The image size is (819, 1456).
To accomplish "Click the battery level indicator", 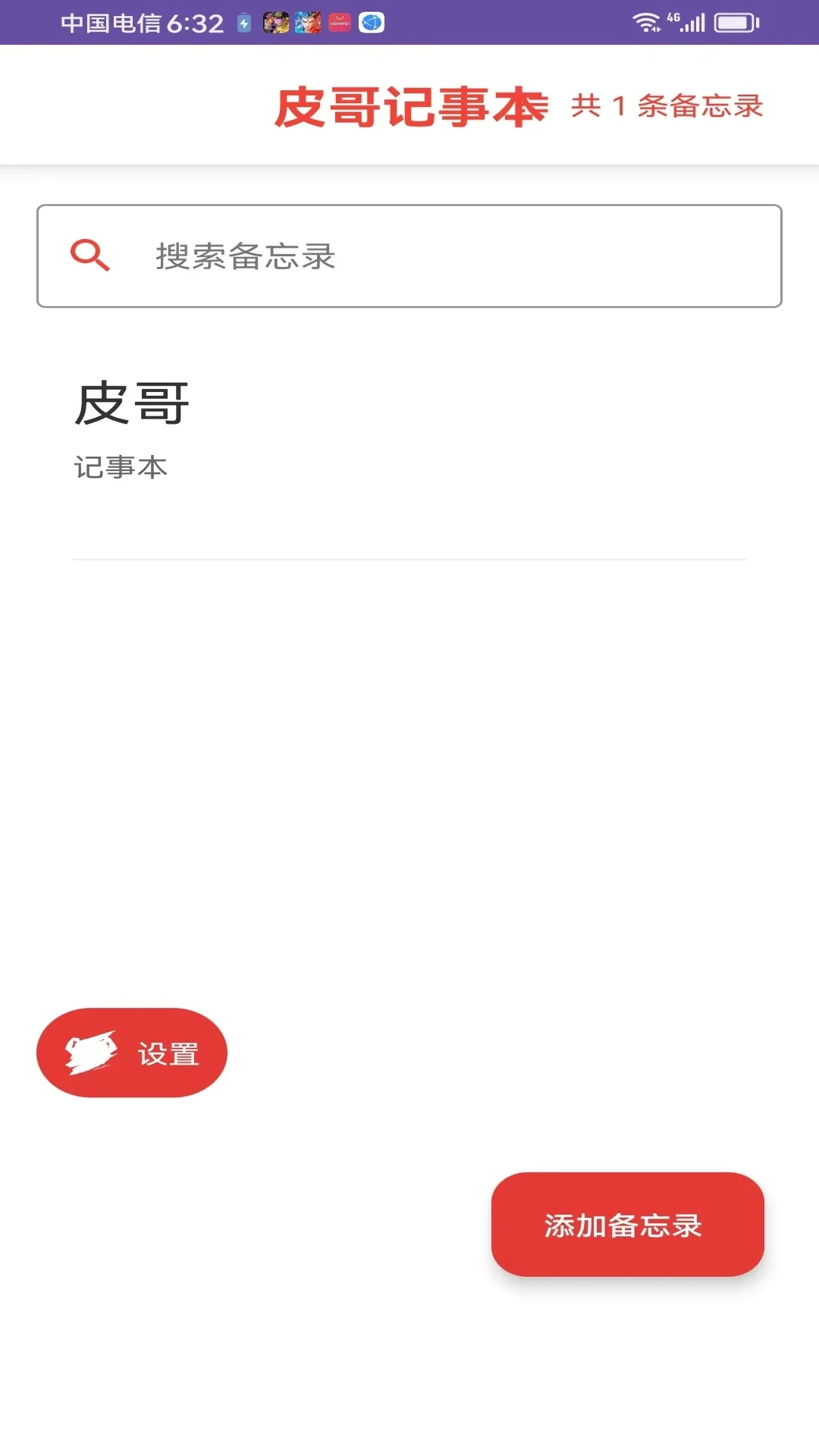I will pyautogui.click(x=733, y=22).
